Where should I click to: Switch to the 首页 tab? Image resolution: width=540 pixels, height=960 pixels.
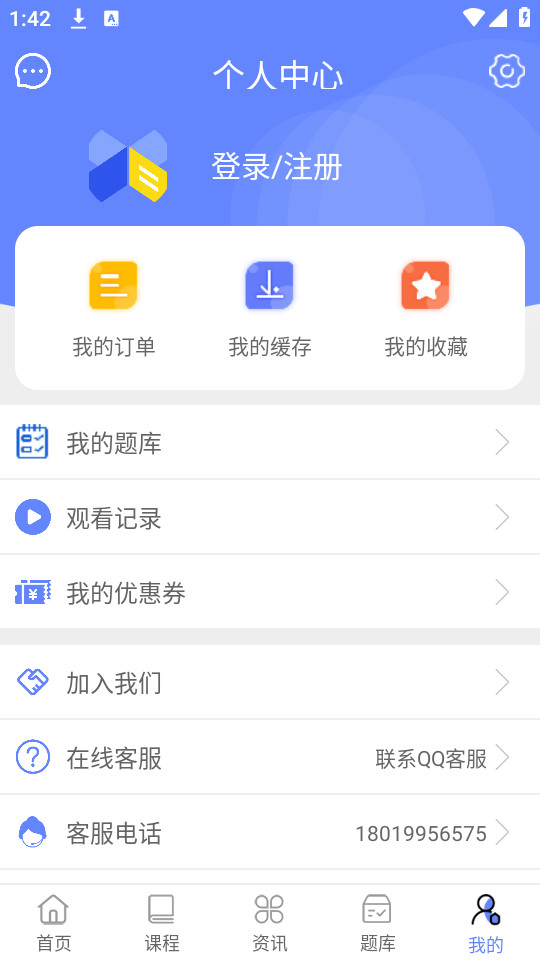54,923
